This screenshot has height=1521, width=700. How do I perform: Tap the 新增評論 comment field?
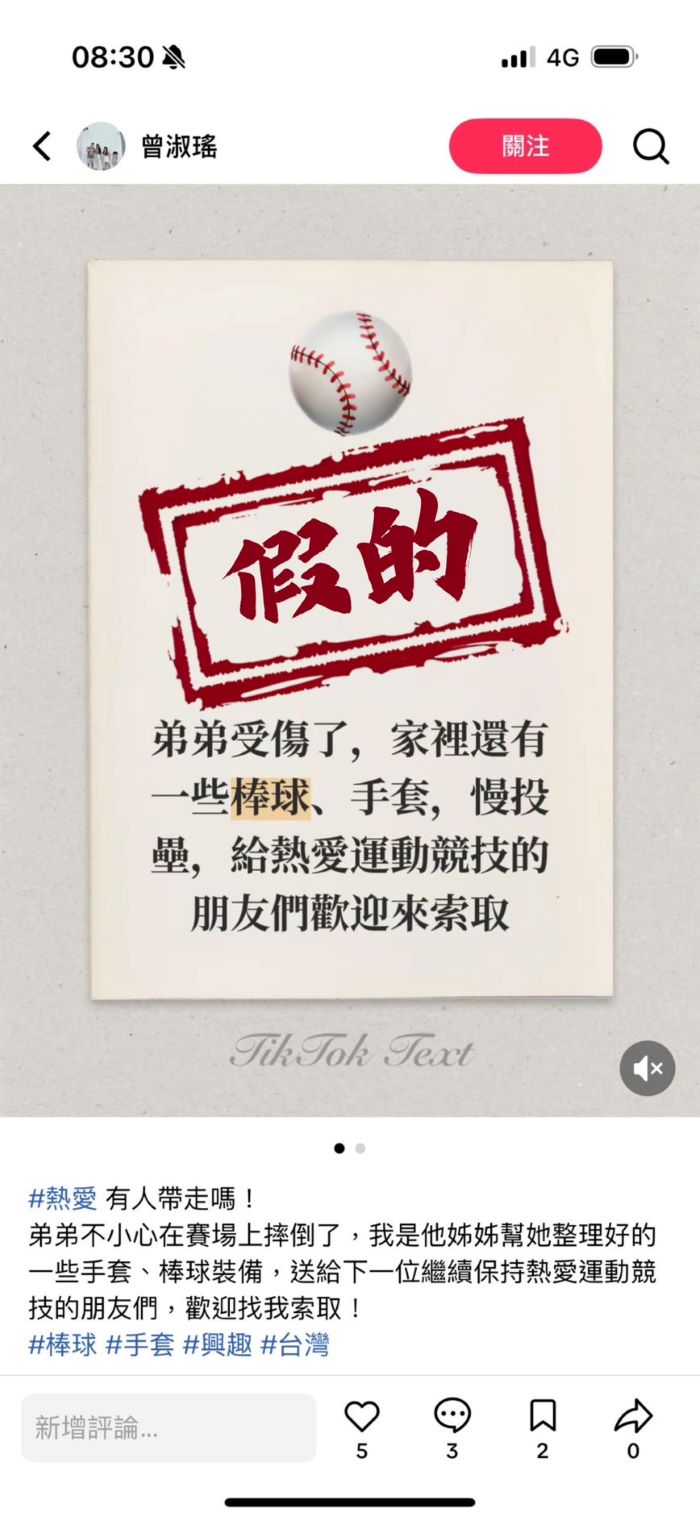[x=168, y=1428]
